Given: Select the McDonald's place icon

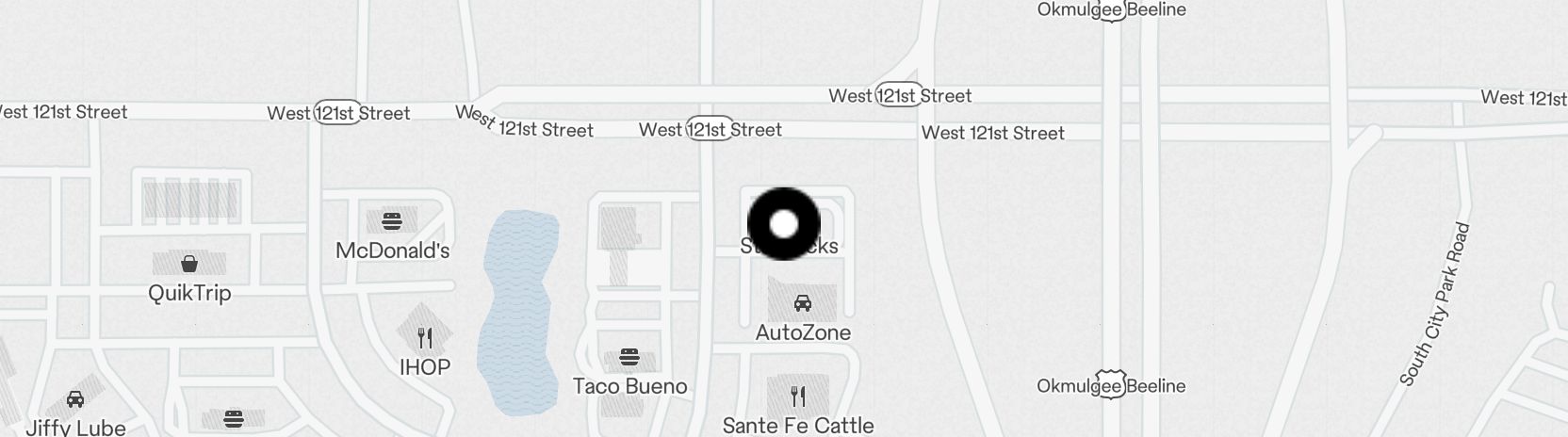Looking at the screenshot, I should (x=393, y=222).
